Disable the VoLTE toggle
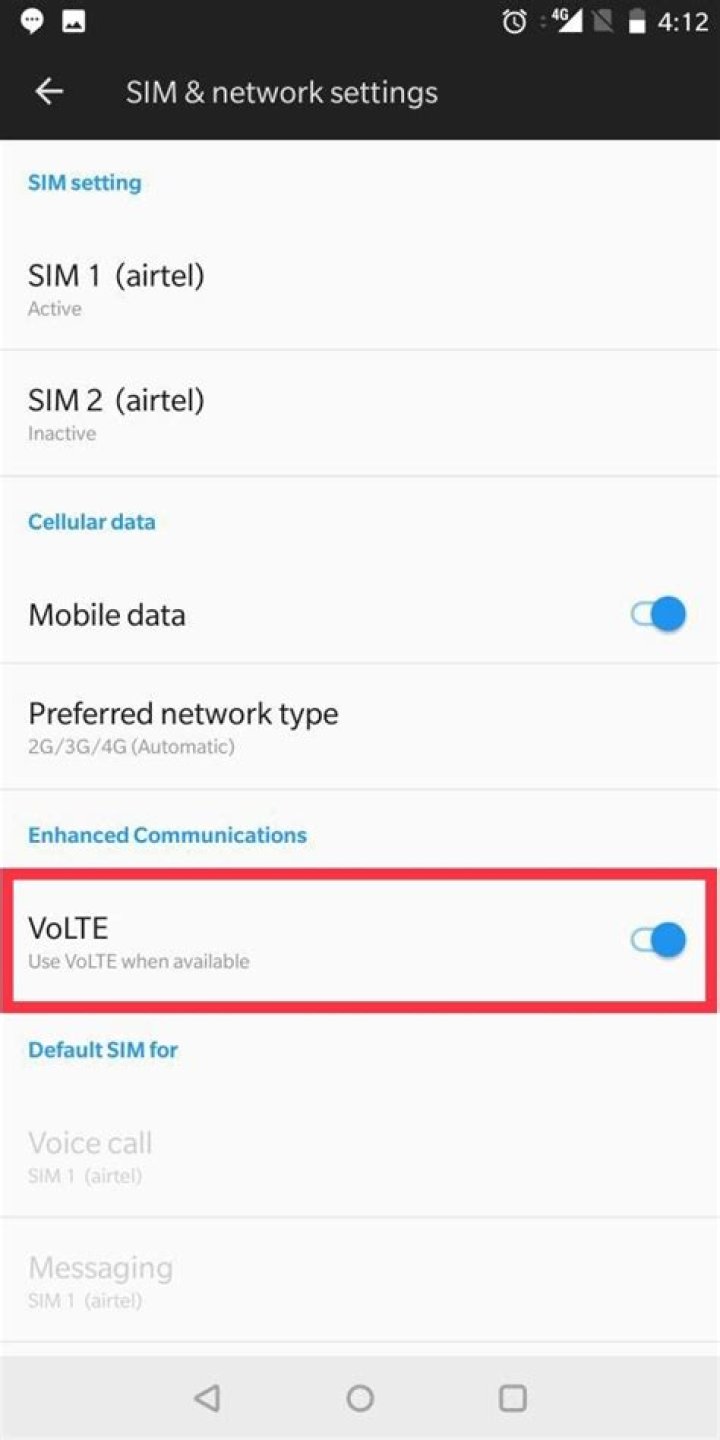 (x=659, y=940)
